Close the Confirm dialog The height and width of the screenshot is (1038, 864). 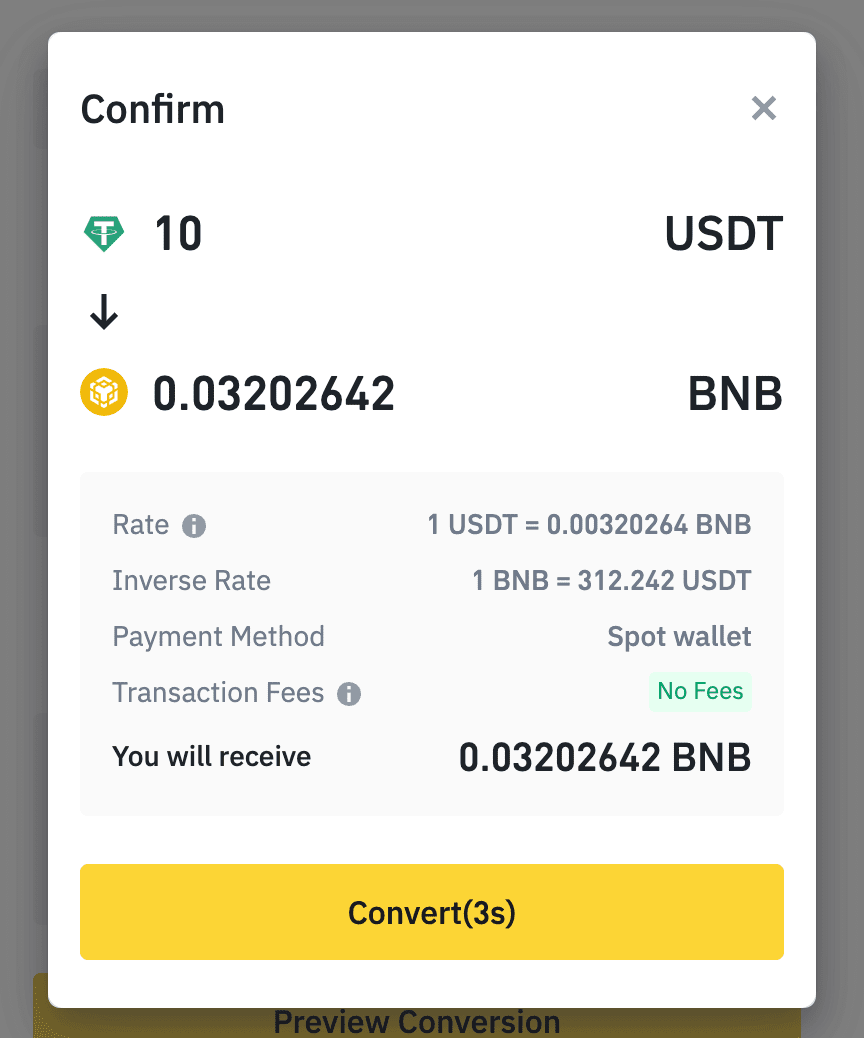click(x=764, y=108)
